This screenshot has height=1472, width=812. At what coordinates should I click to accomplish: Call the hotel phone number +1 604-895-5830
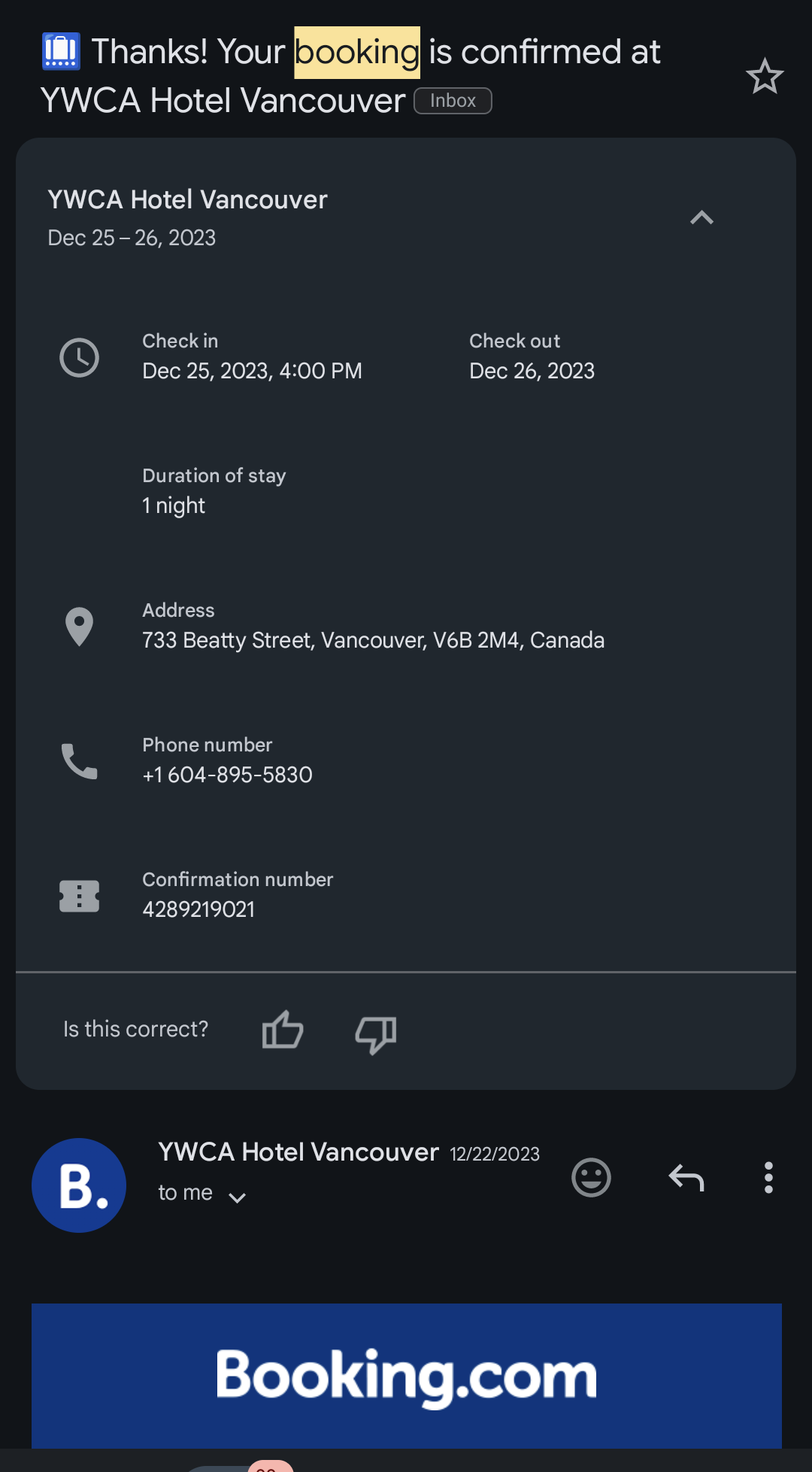227,775
